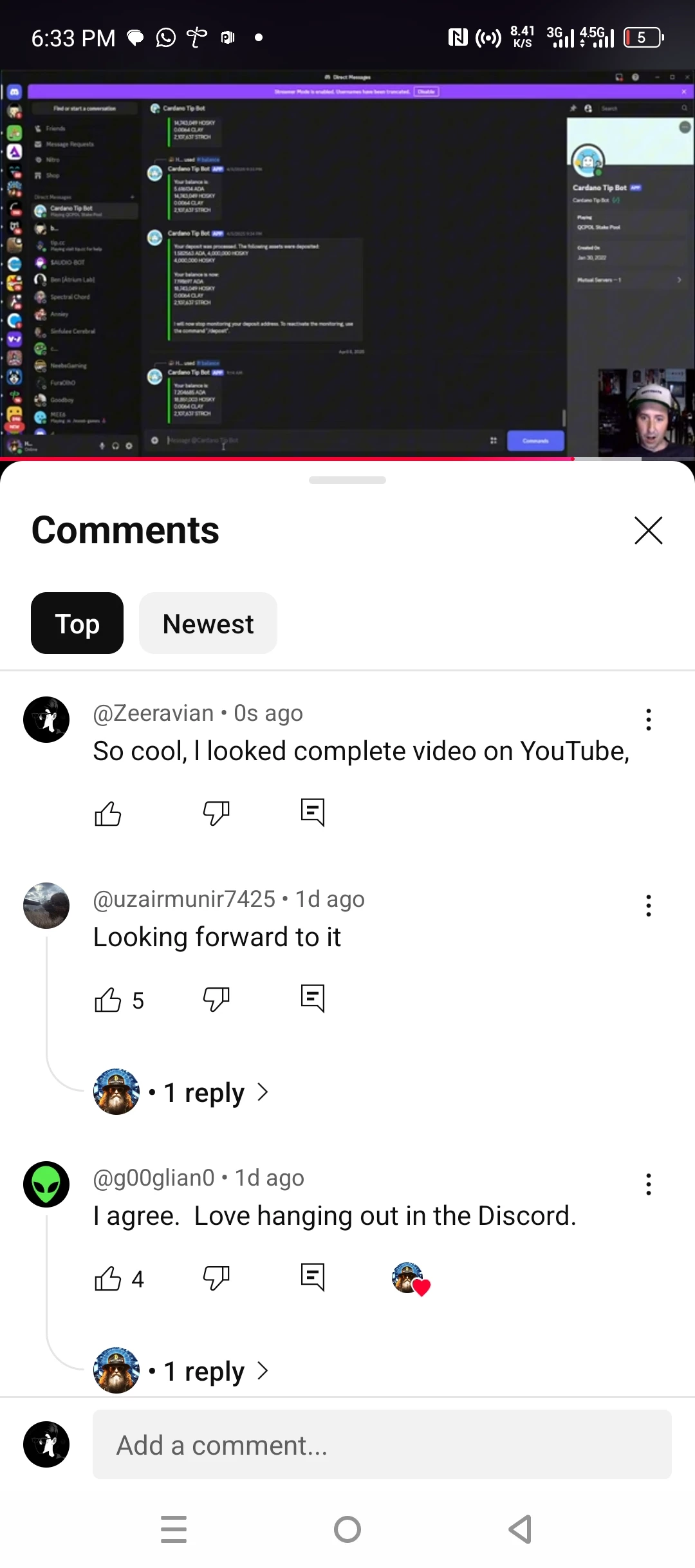Reply to @Zeeravian's comment

(313, 812)
